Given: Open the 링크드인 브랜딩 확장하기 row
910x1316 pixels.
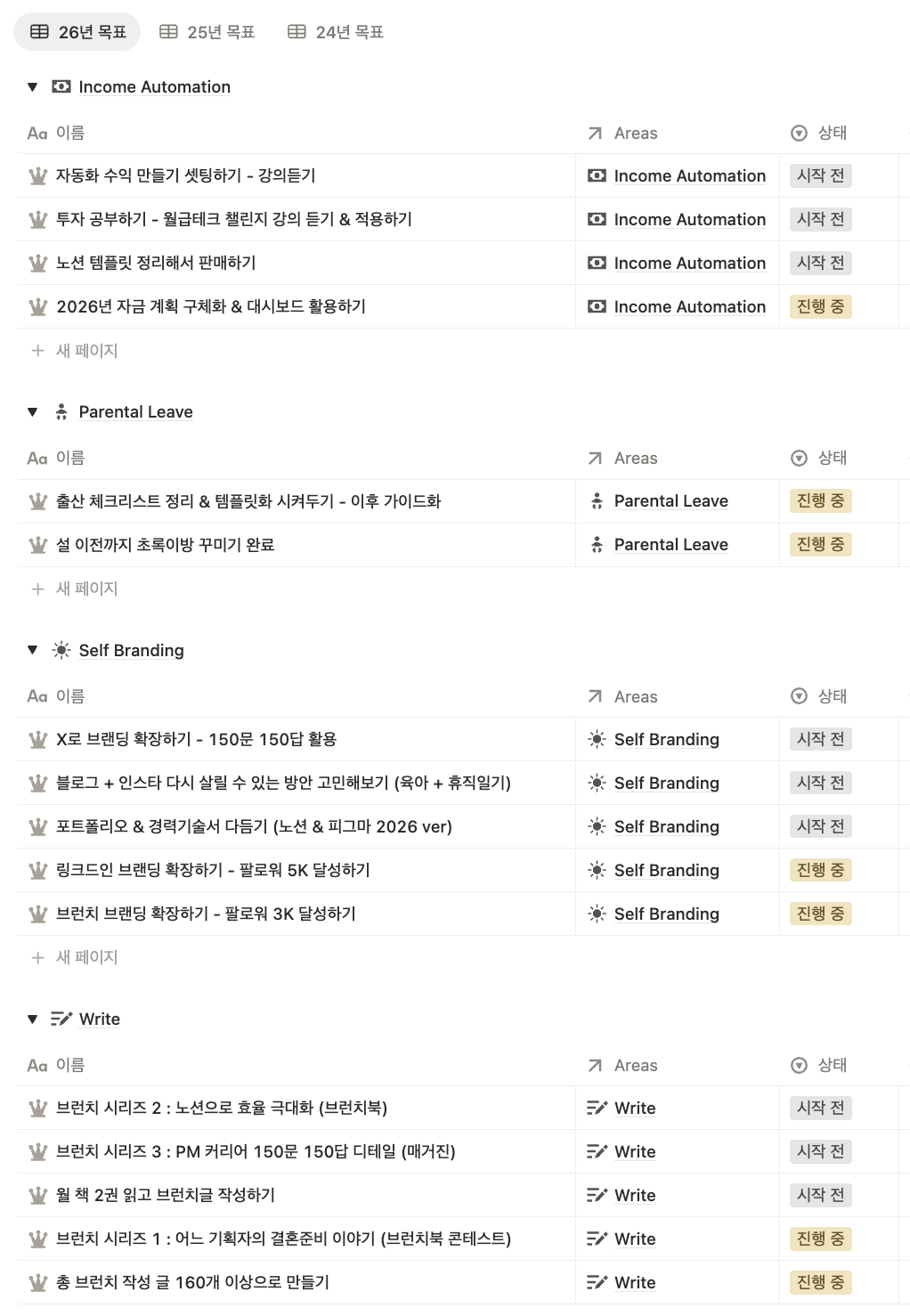Looking at the screenshot, I should pos(213,871).
